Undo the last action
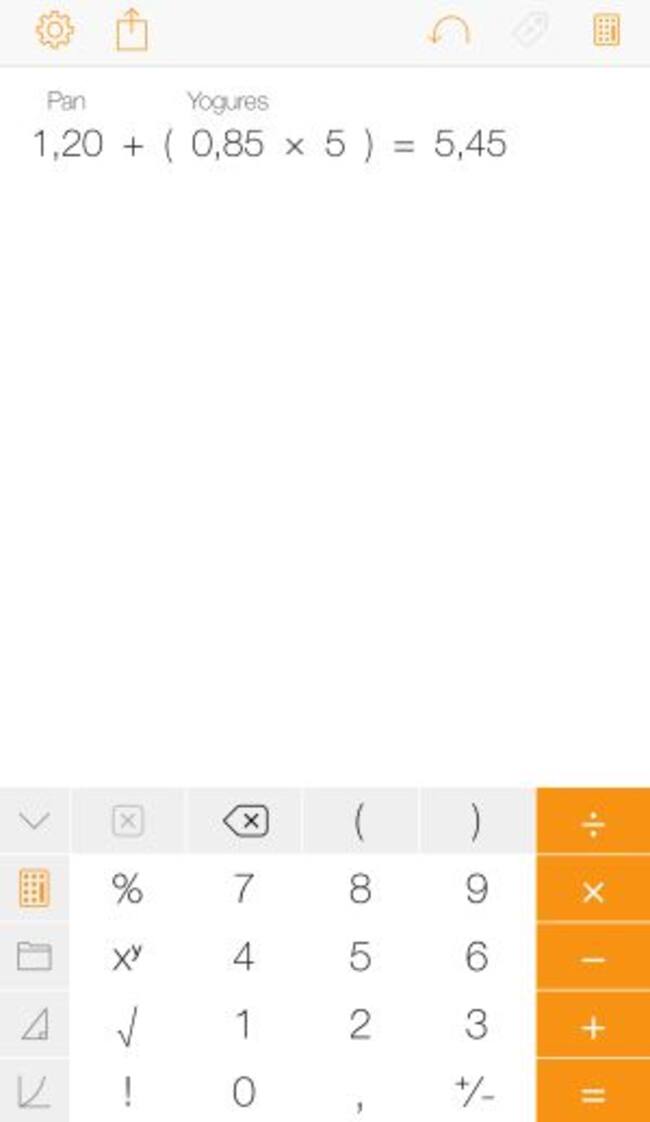Screen dimensions: 650x1122 pos(447,32)
